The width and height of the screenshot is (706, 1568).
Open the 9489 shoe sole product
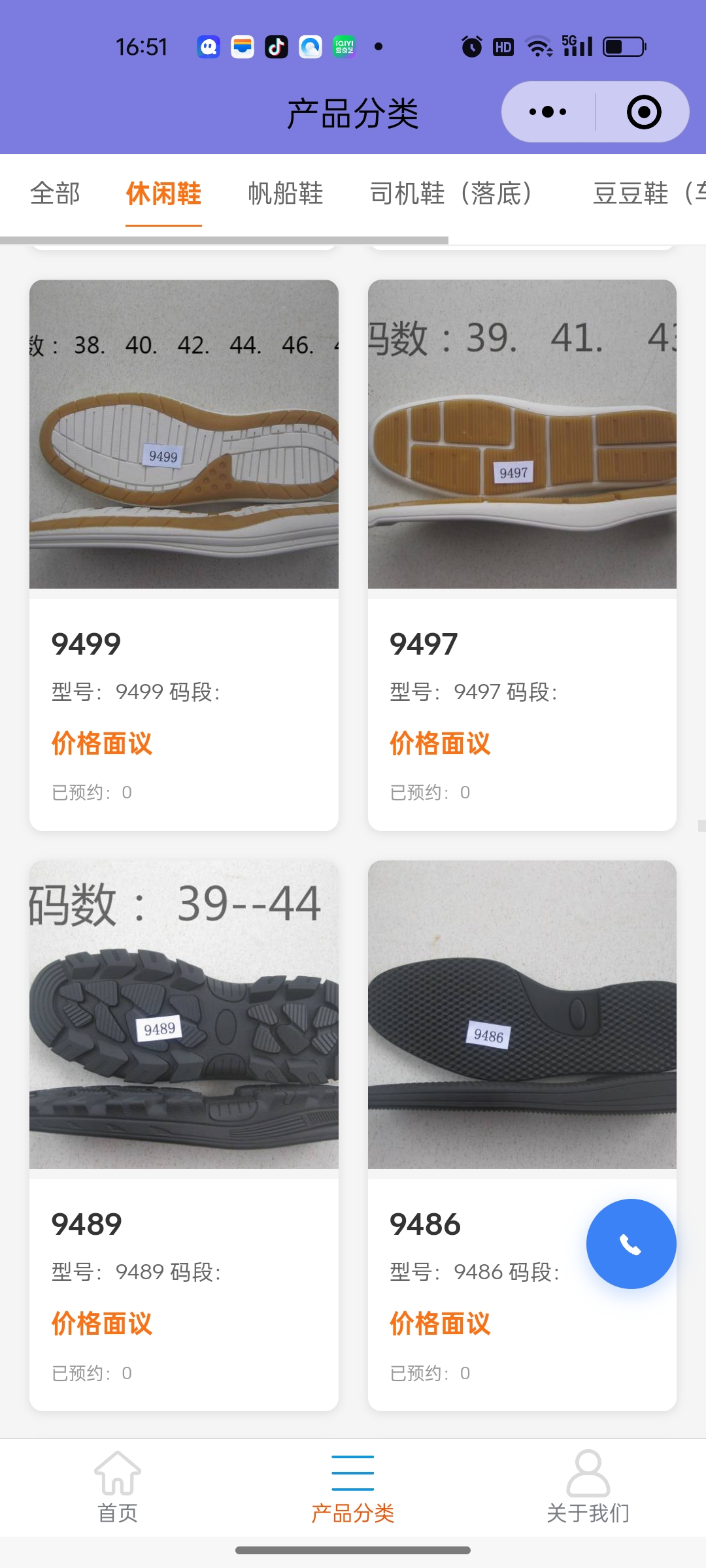(x=184, y=1137)
